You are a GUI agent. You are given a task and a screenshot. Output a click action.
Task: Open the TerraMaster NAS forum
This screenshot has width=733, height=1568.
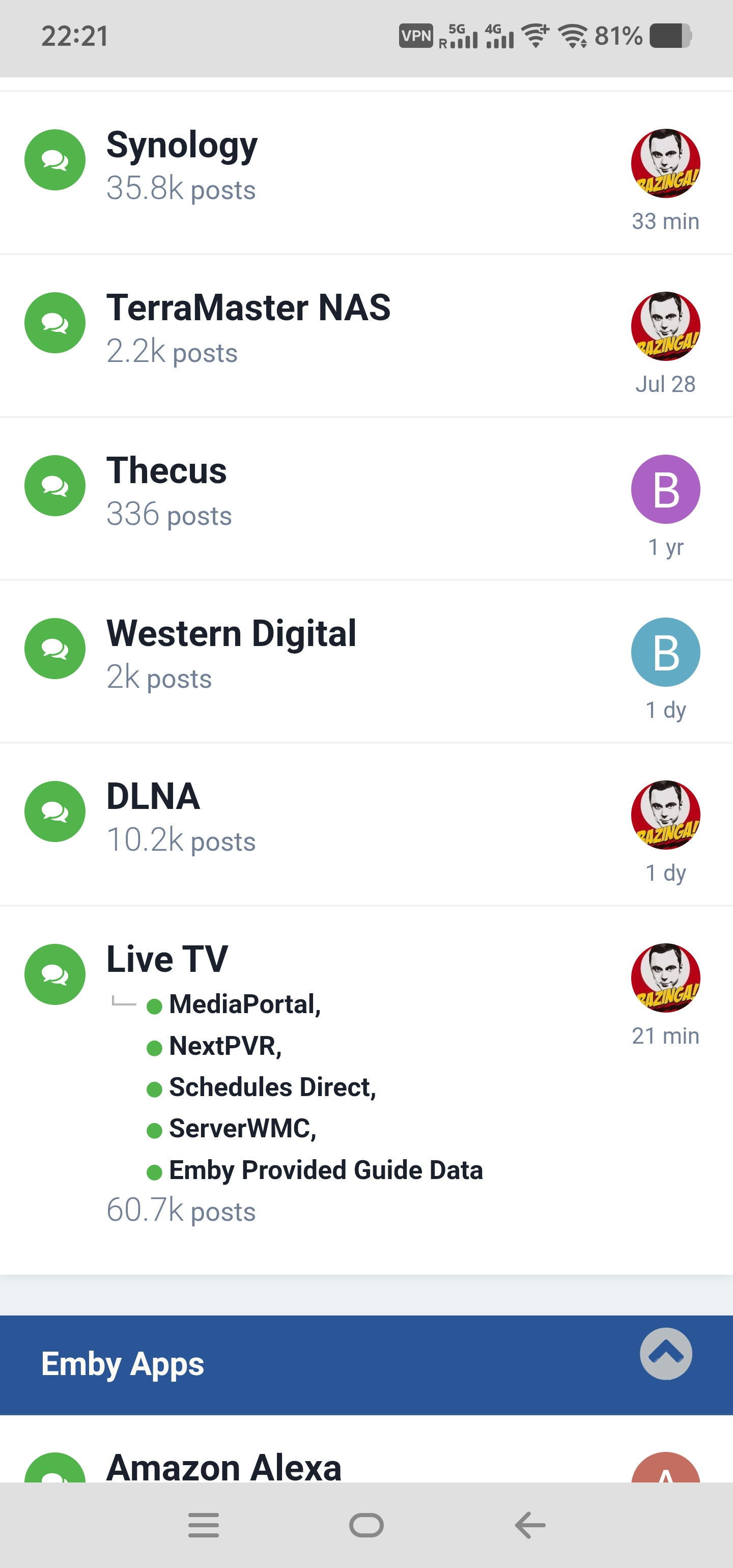[x=248, y=308]
